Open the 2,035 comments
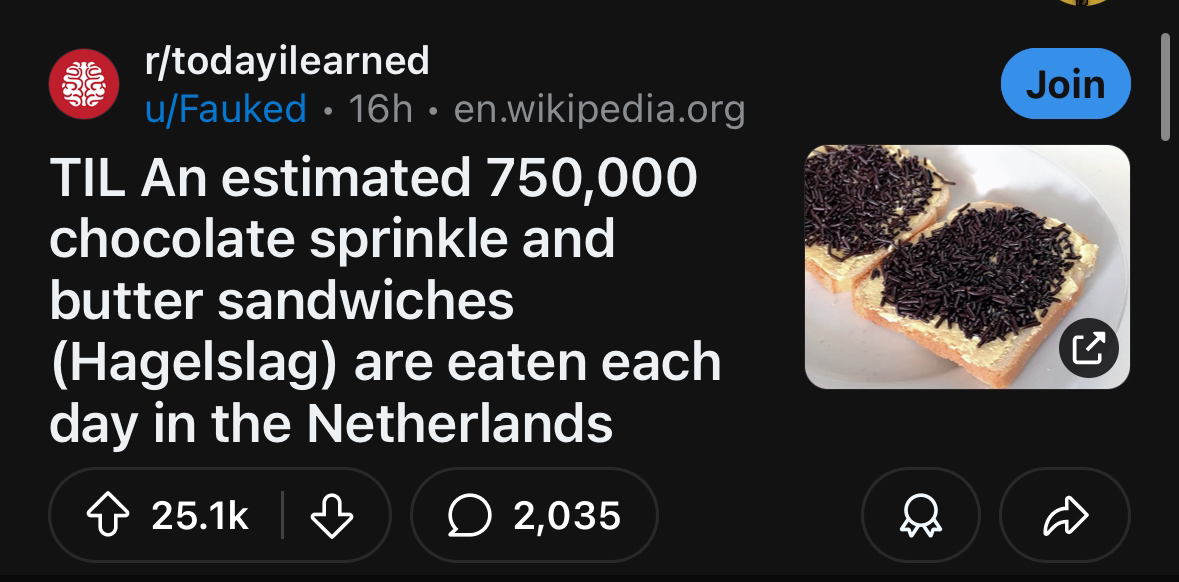1179x582 pixels. [534, 516]
